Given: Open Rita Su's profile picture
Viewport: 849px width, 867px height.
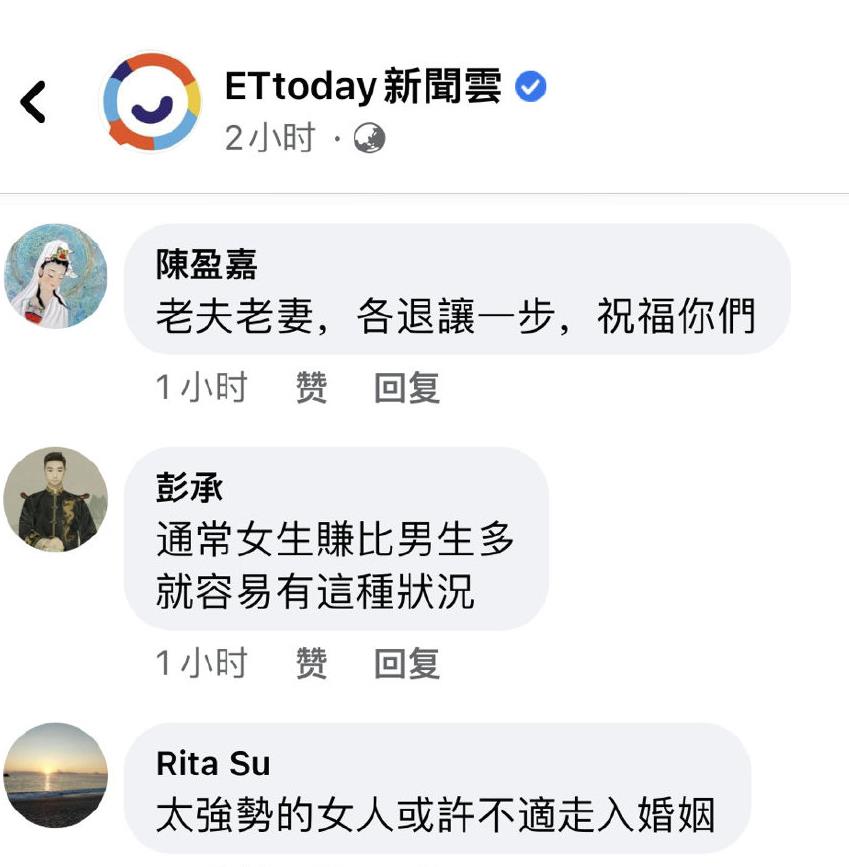Looking at the screenshot, I should (x=55, y=774).
